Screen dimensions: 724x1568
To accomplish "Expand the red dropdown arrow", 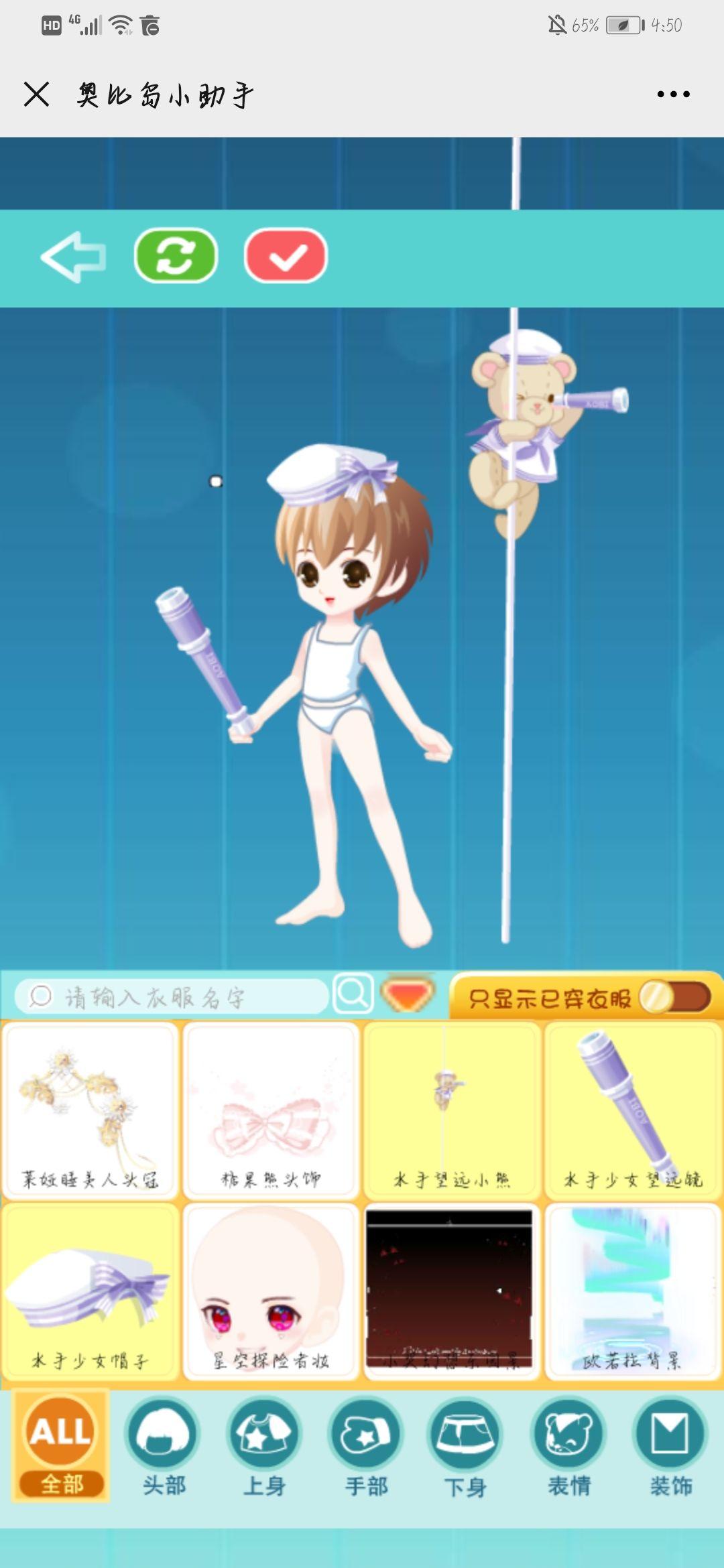I will click(x=408, y=994).
